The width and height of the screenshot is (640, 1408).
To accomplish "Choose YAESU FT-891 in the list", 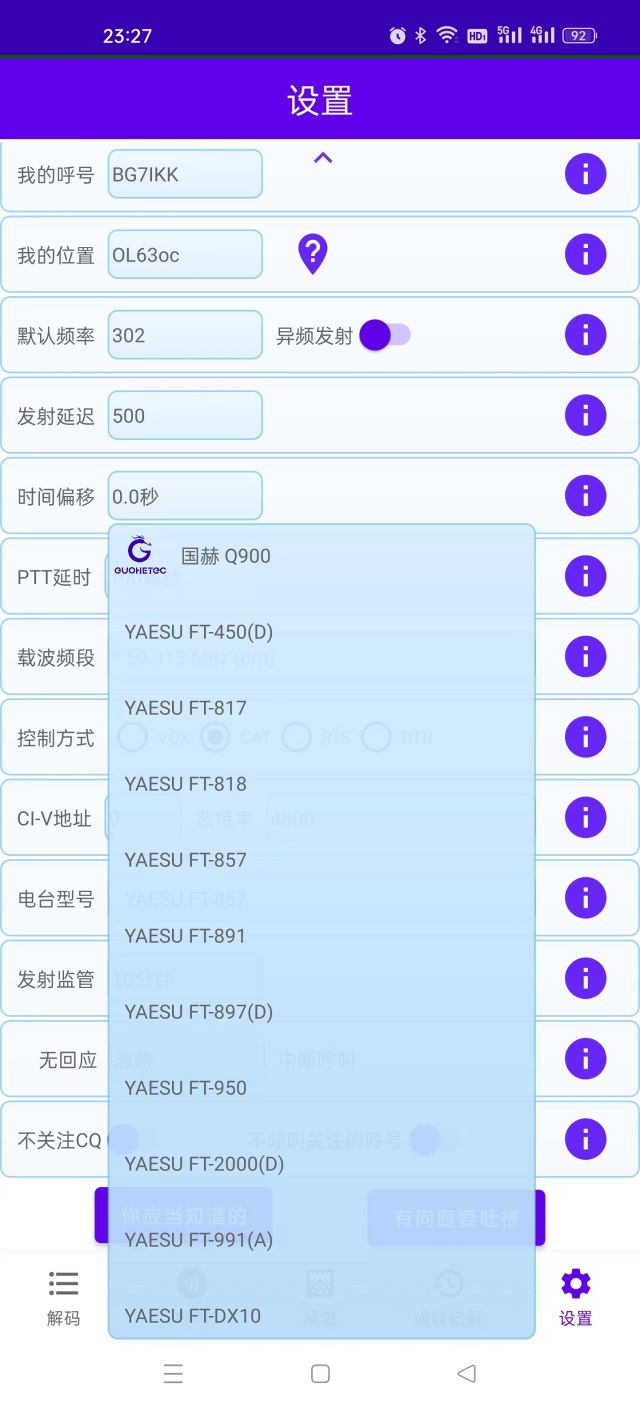I will click(x=321, y=936).
